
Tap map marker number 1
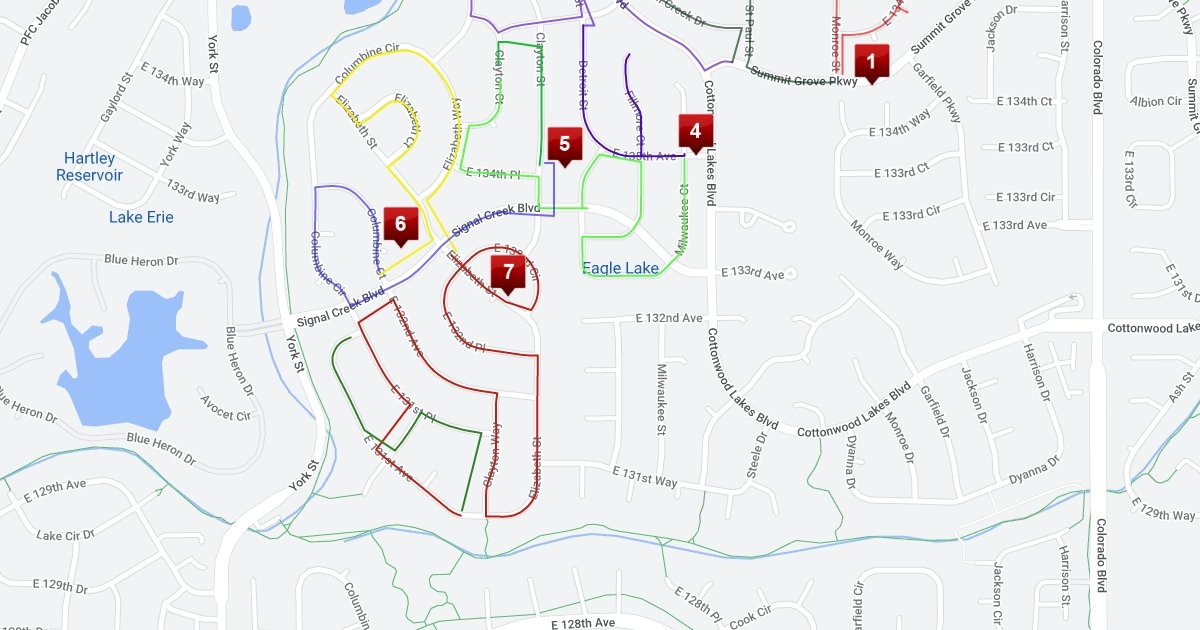pyautogui.click(x=870, y=62)
